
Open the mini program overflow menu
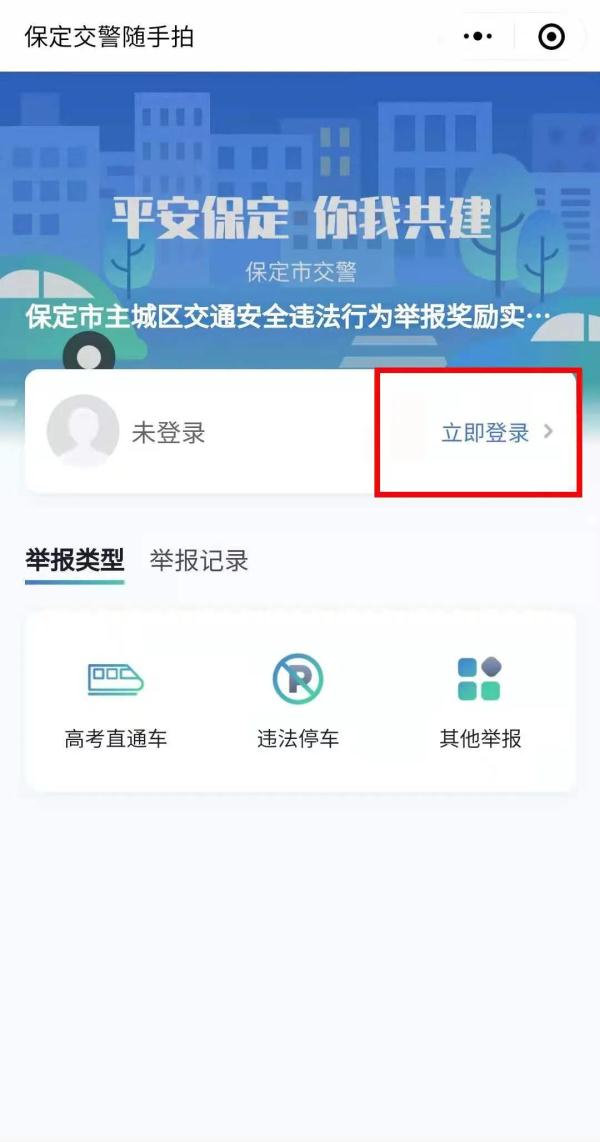pyautogui.click(x=478, y=37)
